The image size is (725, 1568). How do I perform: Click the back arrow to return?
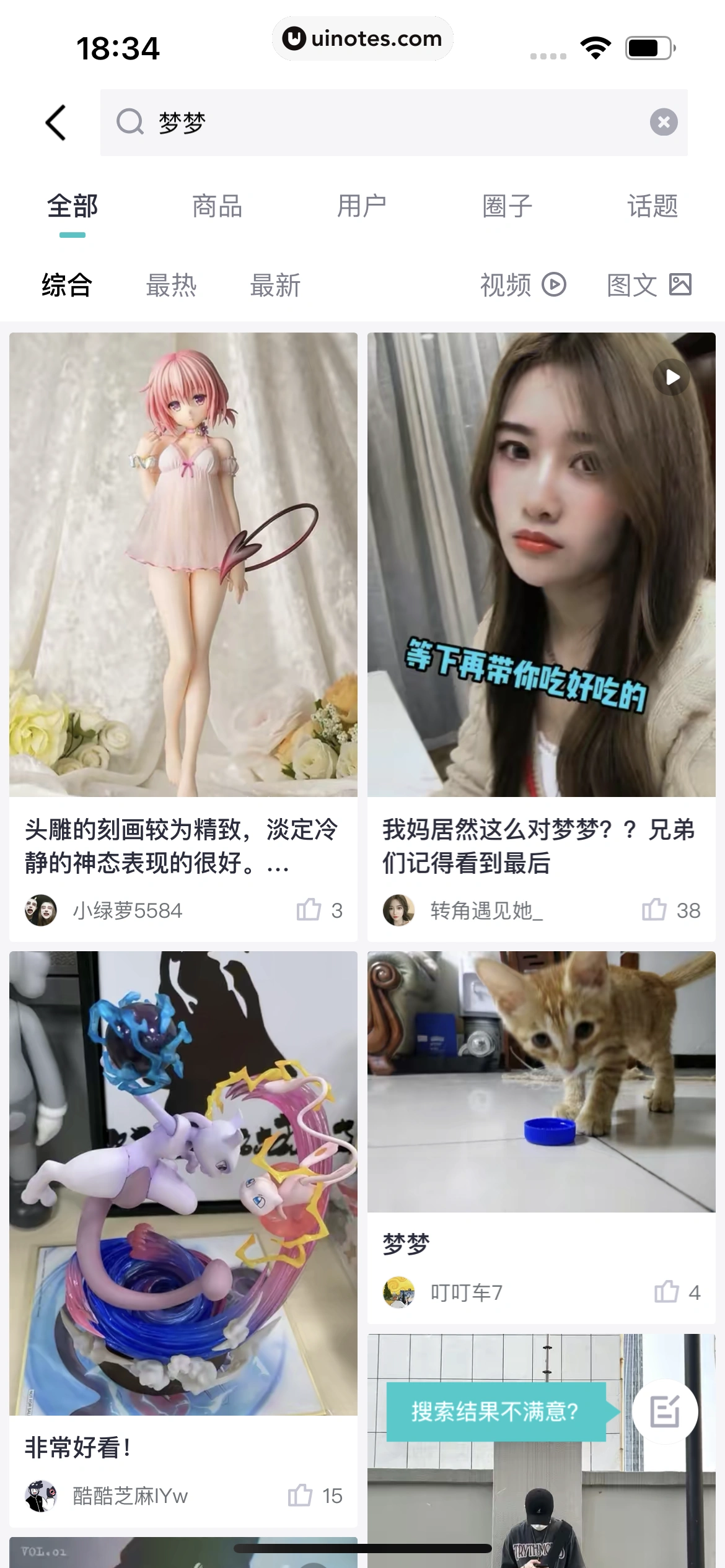coord(55,121)
